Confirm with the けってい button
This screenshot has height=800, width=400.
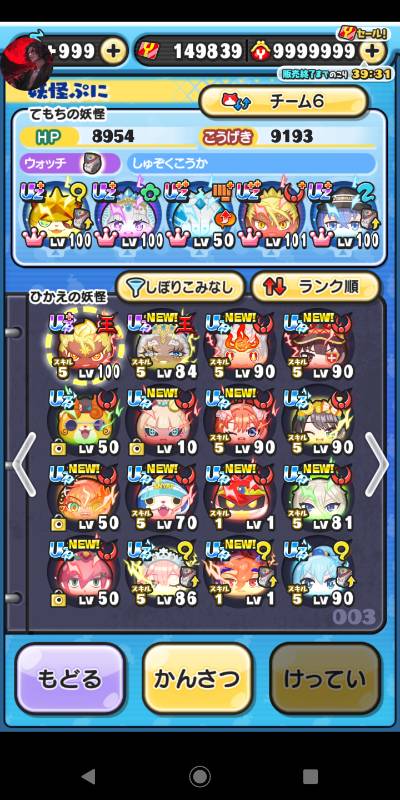click(x=325, y=679)
